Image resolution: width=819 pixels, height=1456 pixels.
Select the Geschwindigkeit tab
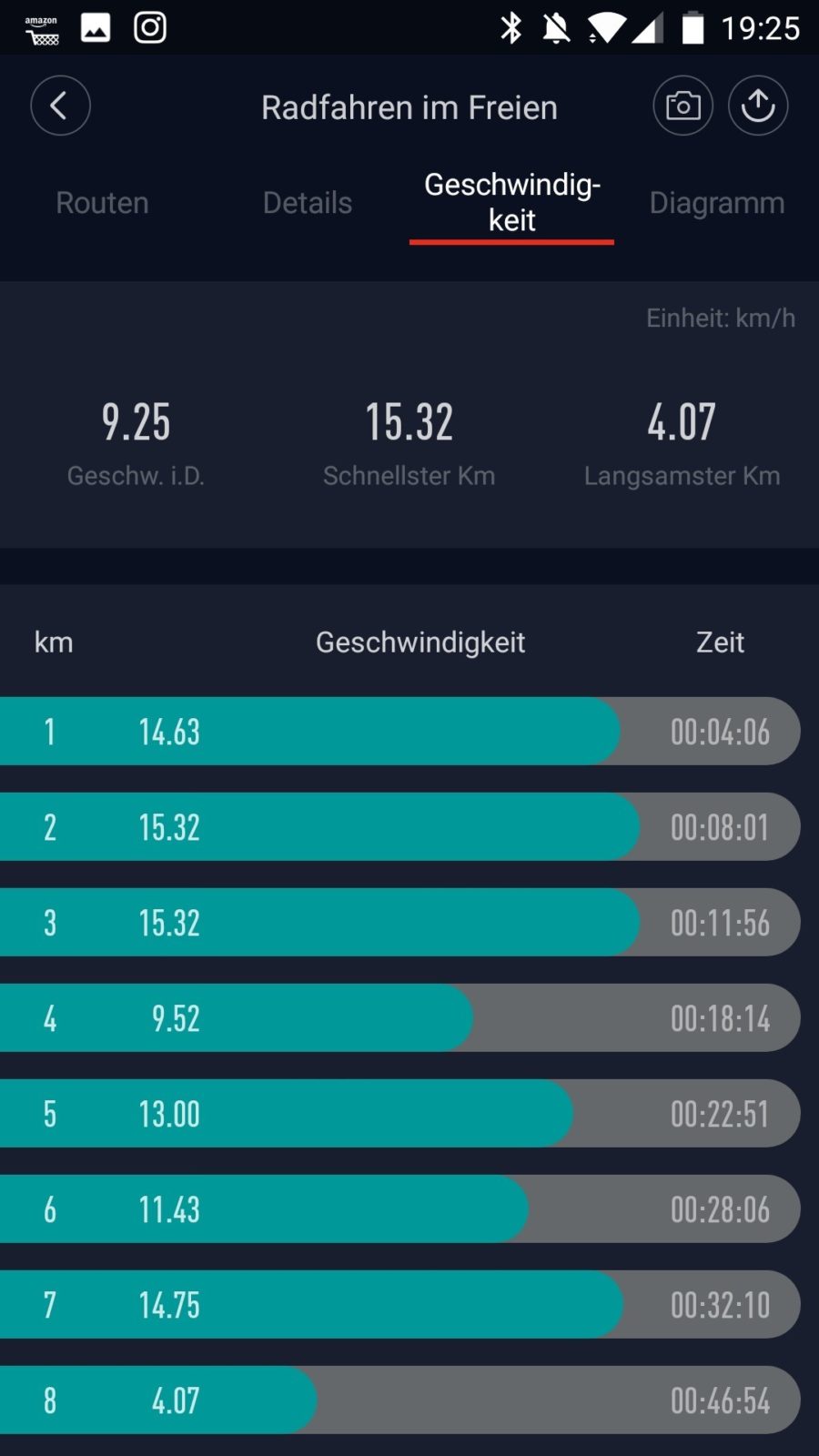[x=511, y=203]
